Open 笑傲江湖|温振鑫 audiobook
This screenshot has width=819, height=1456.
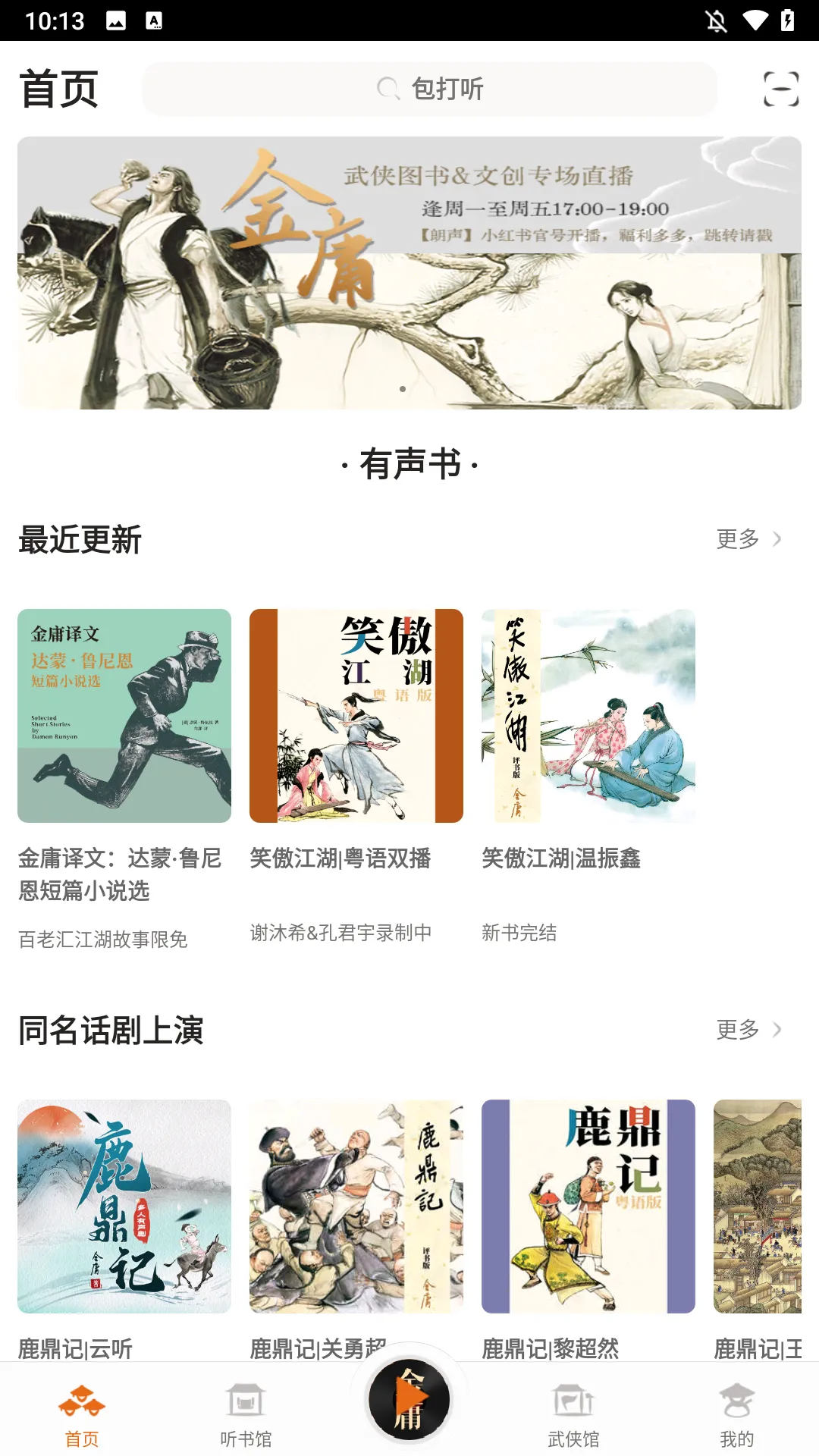click(588, 716)
